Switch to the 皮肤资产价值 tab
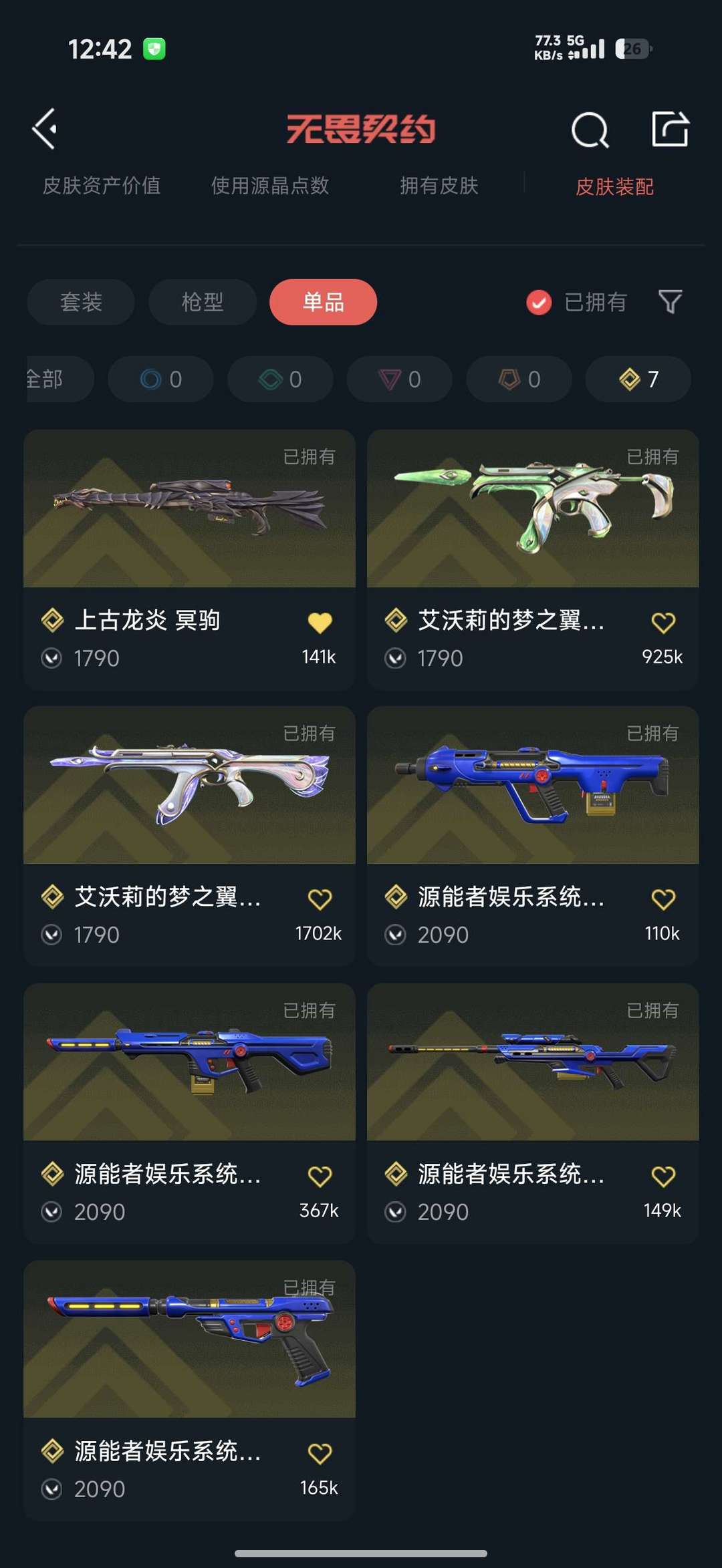 click(x=102, y=186)
